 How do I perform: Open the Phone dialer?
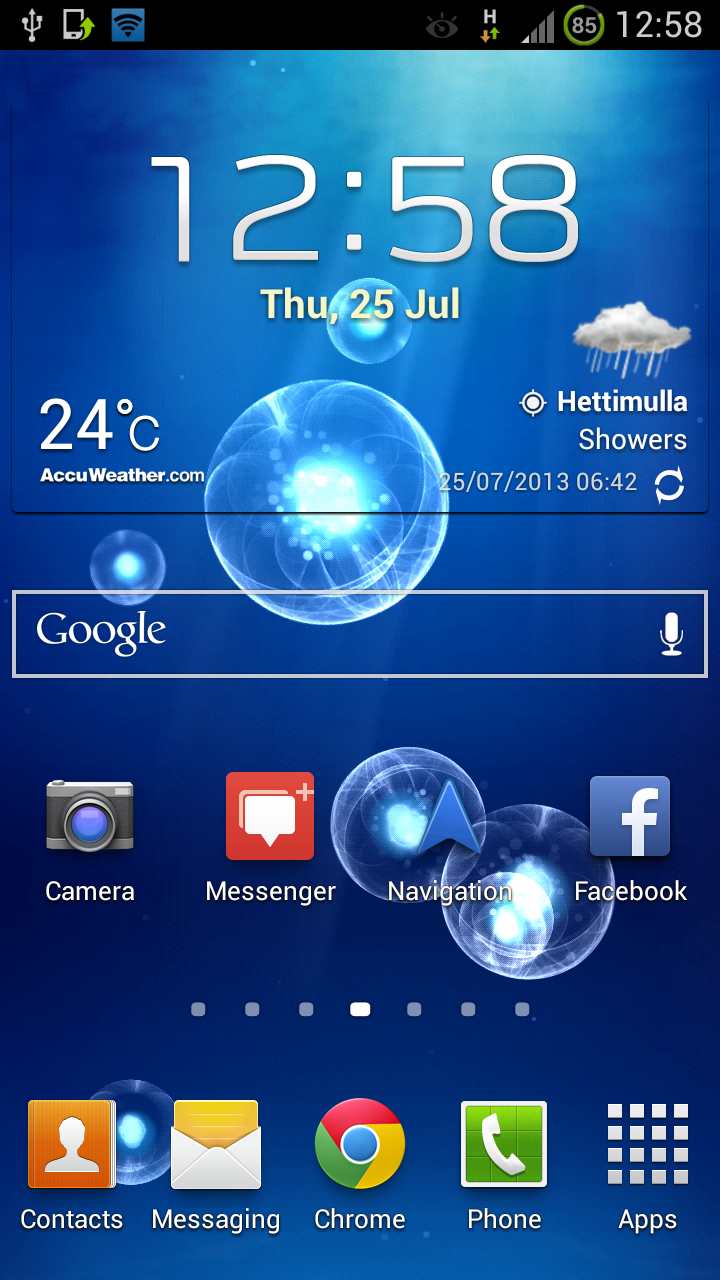tap(504, 1145)
